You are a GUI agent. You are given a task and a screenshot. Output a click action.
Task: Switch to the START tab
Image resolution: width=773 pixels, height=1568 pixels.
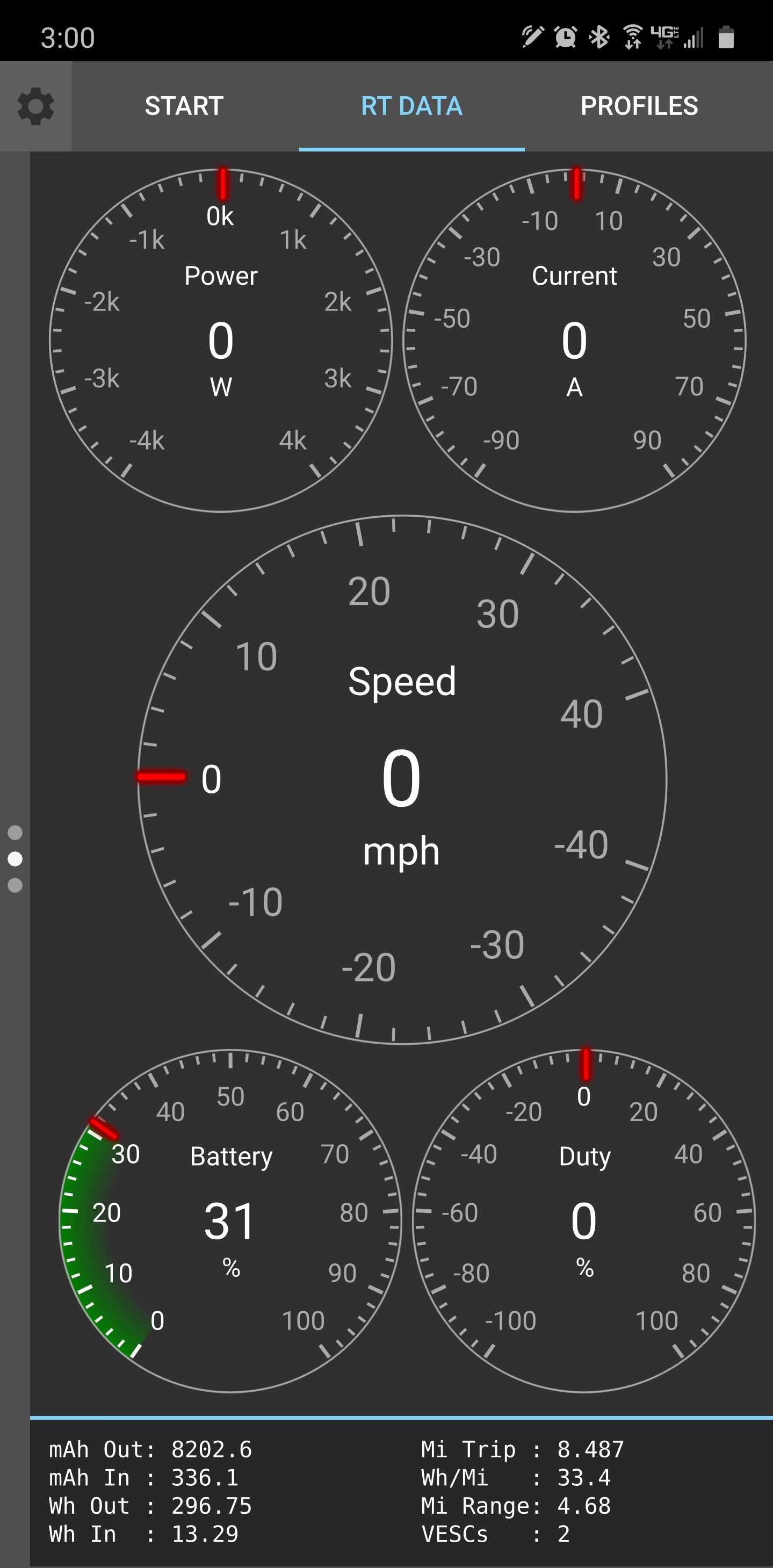click(184, 106)
